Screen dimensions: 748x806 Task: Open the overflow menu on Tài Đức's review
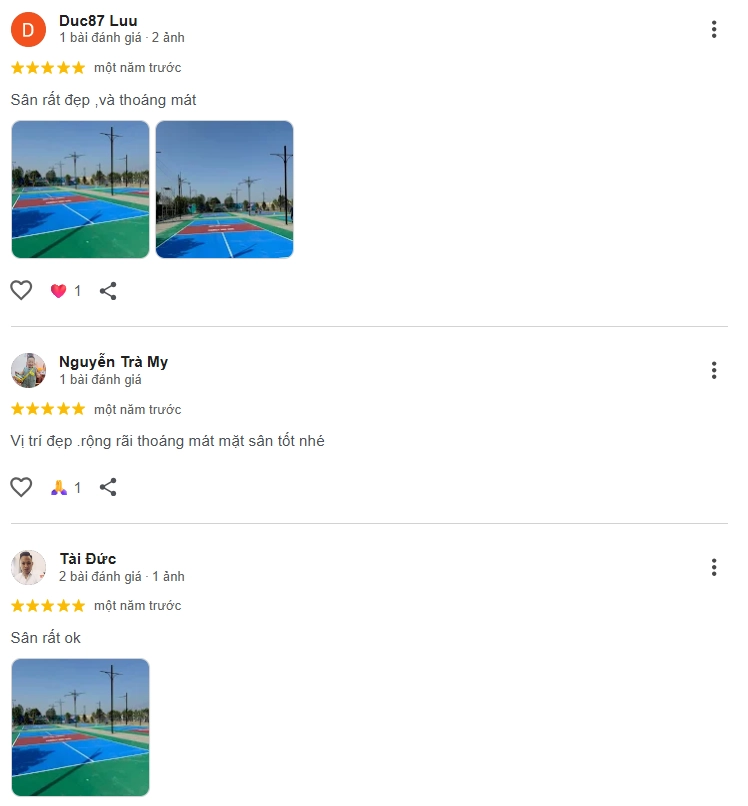click(713, 567)
